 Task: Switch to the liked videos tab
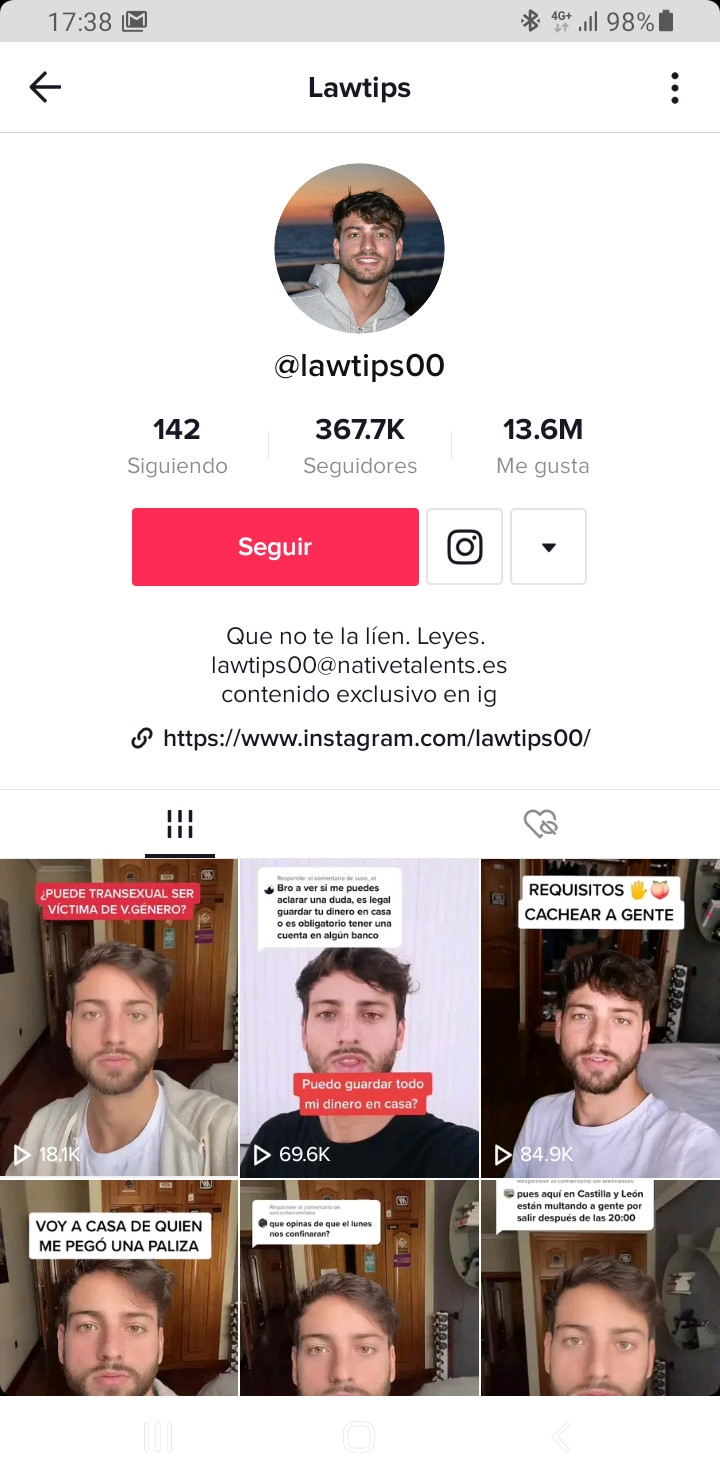pos(540,824)
